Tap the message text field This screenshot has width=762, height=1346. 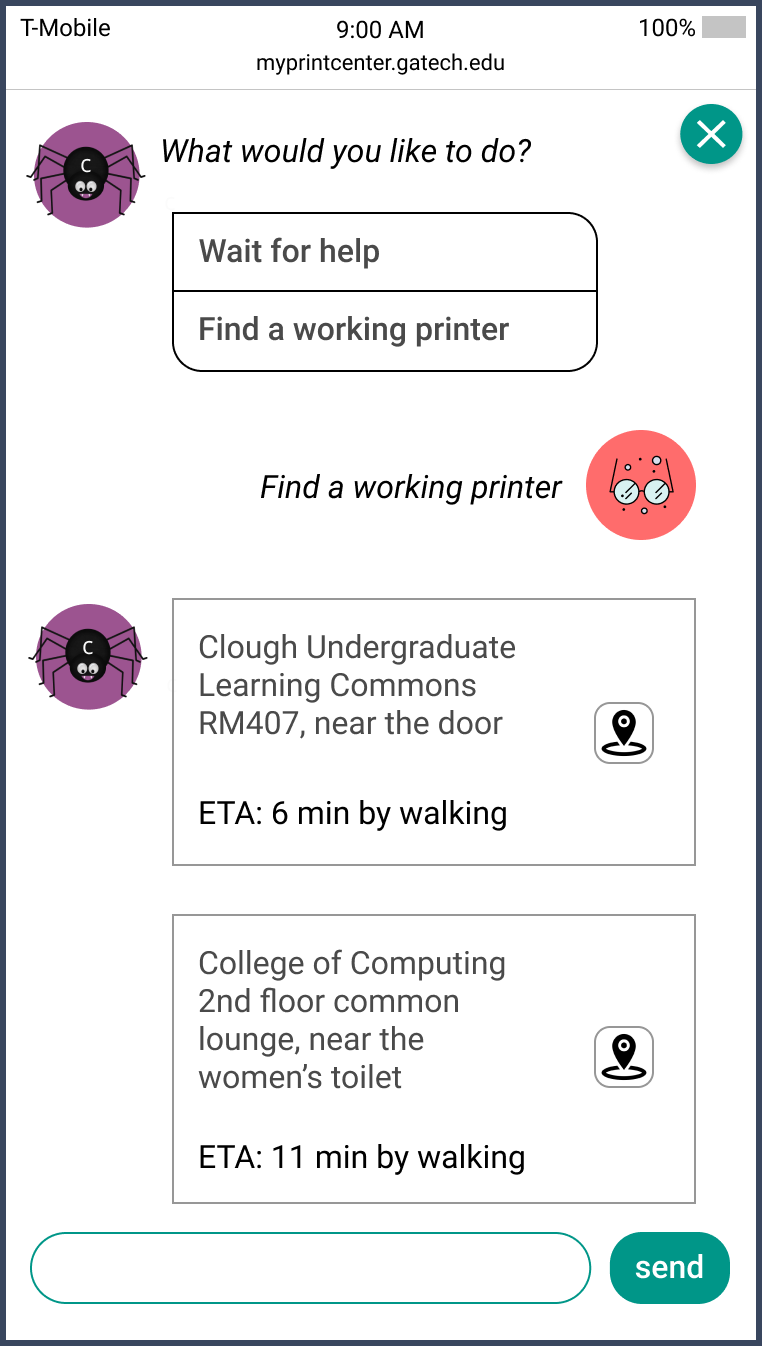coord(311,1268)
